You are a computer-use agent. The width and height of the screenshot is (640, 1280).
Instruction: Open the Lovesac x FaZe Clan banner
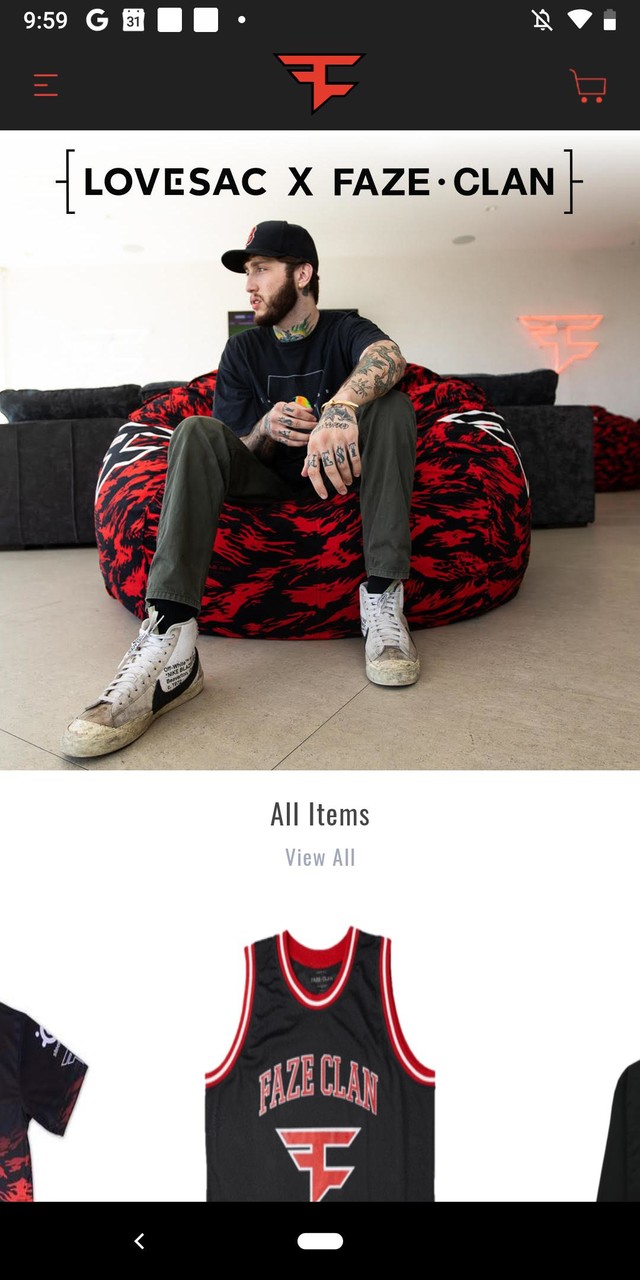tap(320, 450)
